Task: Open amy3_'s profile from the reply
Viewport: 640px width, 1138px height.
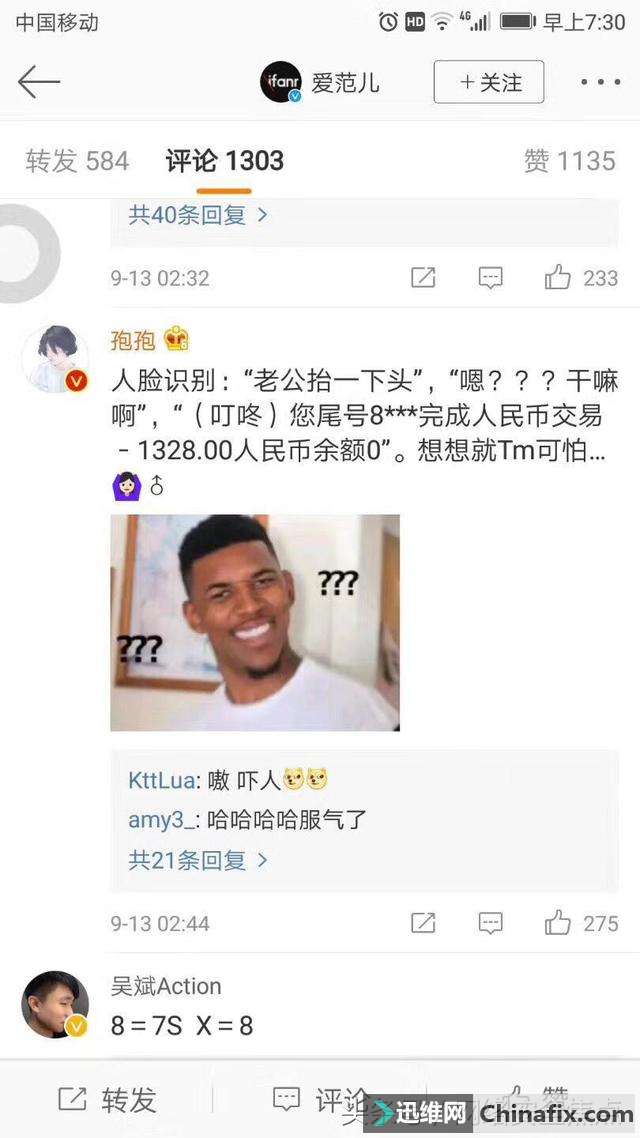Action: click(157, 820)
